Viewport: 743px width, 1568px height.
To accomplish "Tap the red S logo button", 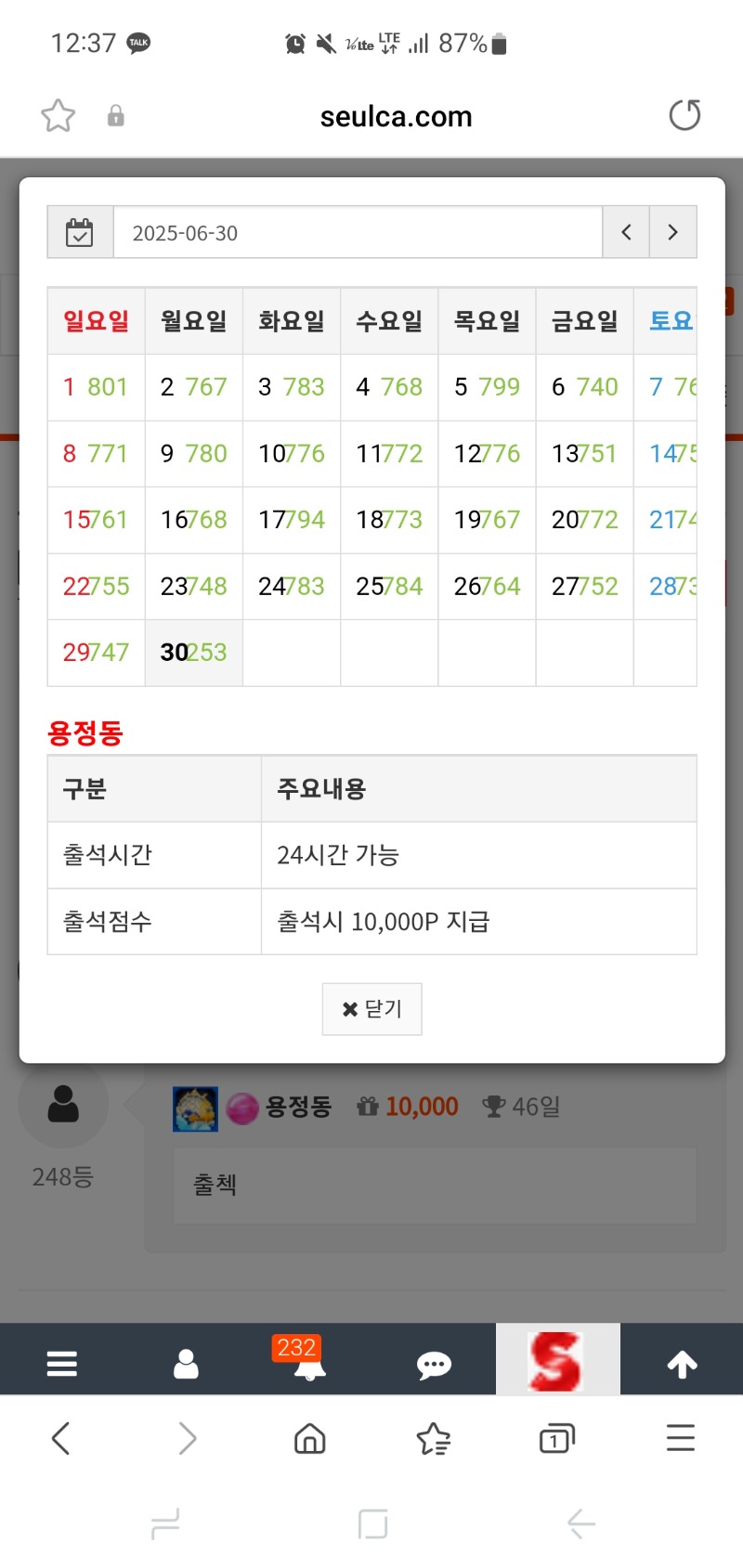I will 557,1361.
